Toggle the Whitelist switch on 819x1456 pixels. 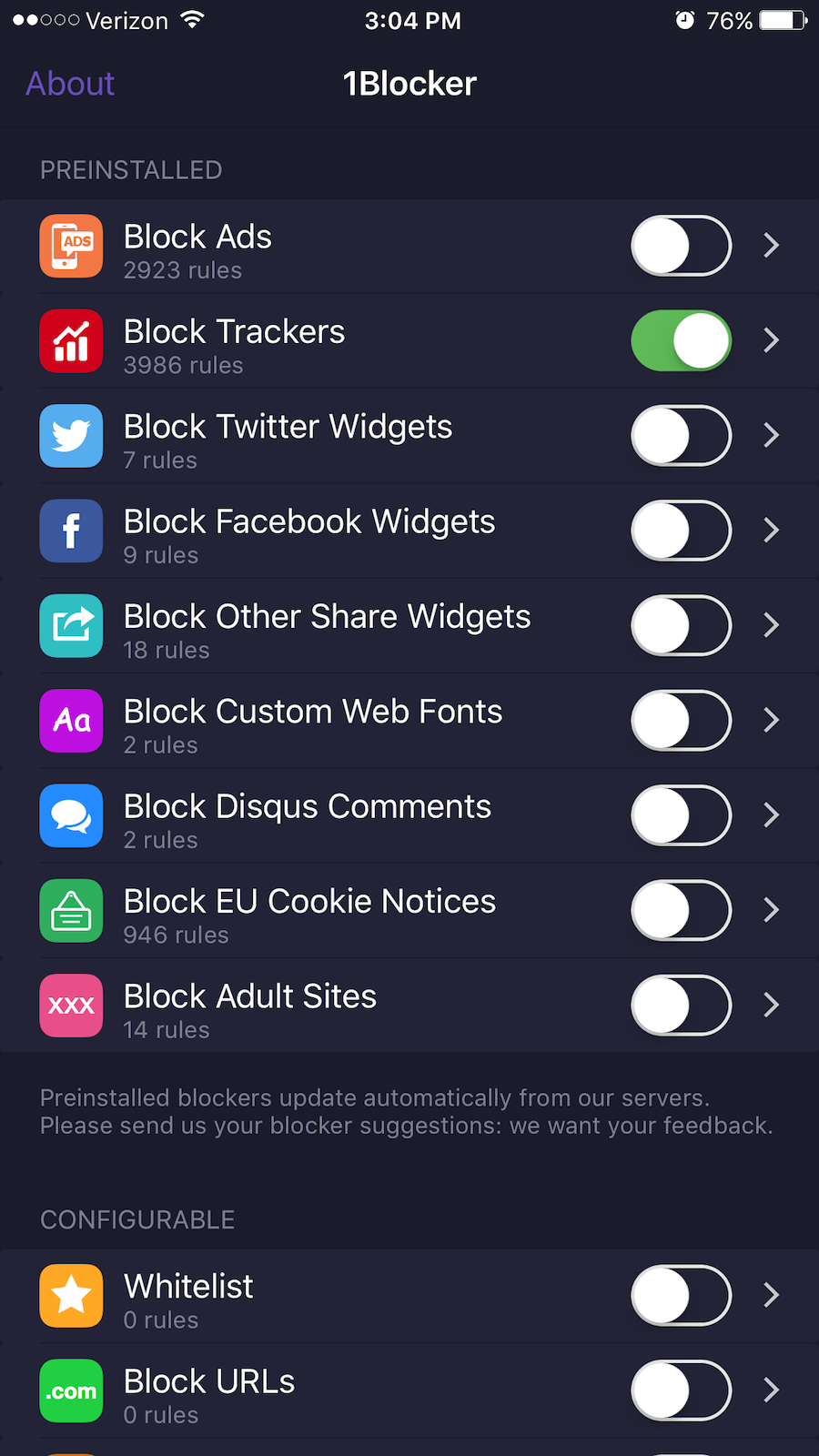(681, 1295)
